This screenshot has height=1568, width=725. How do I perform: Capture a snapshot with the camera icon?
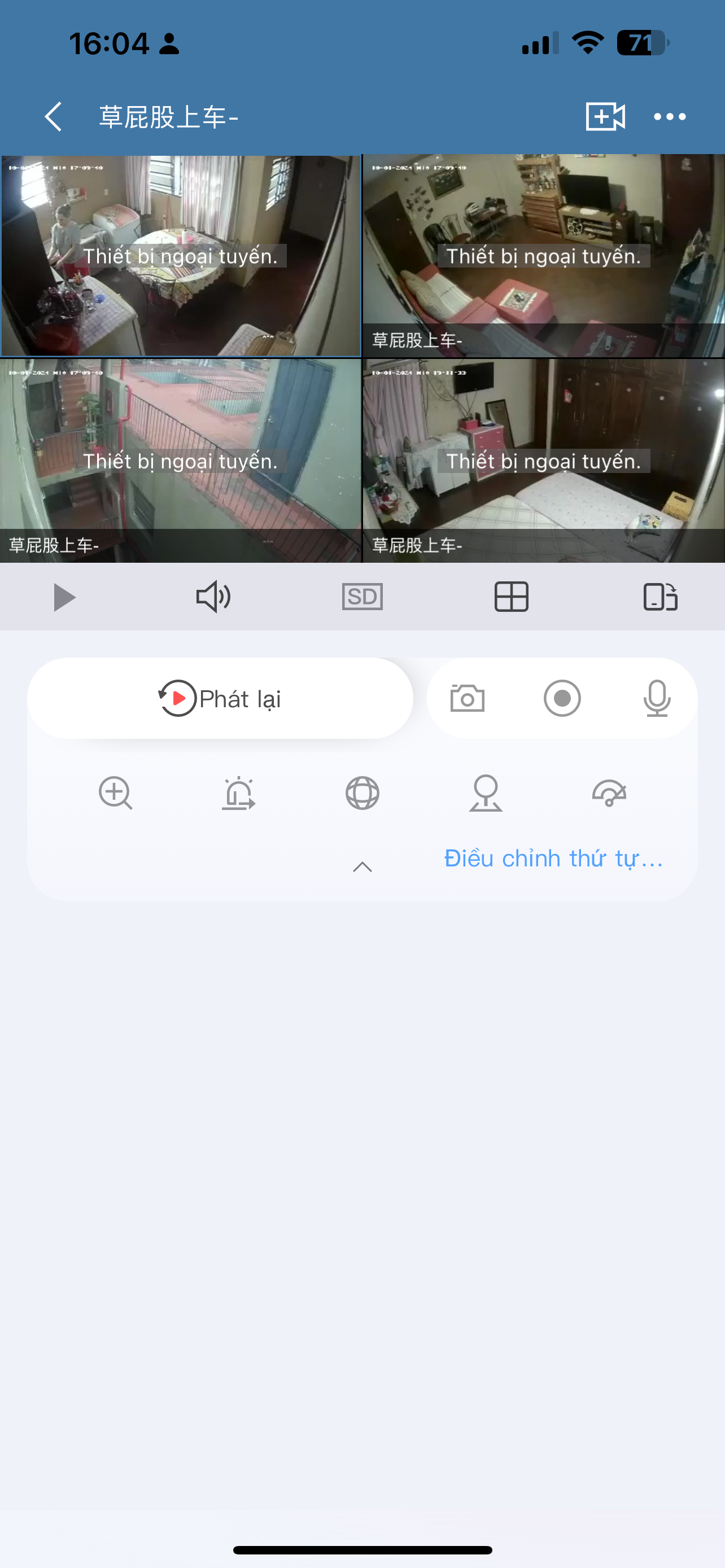click(468, 698)
